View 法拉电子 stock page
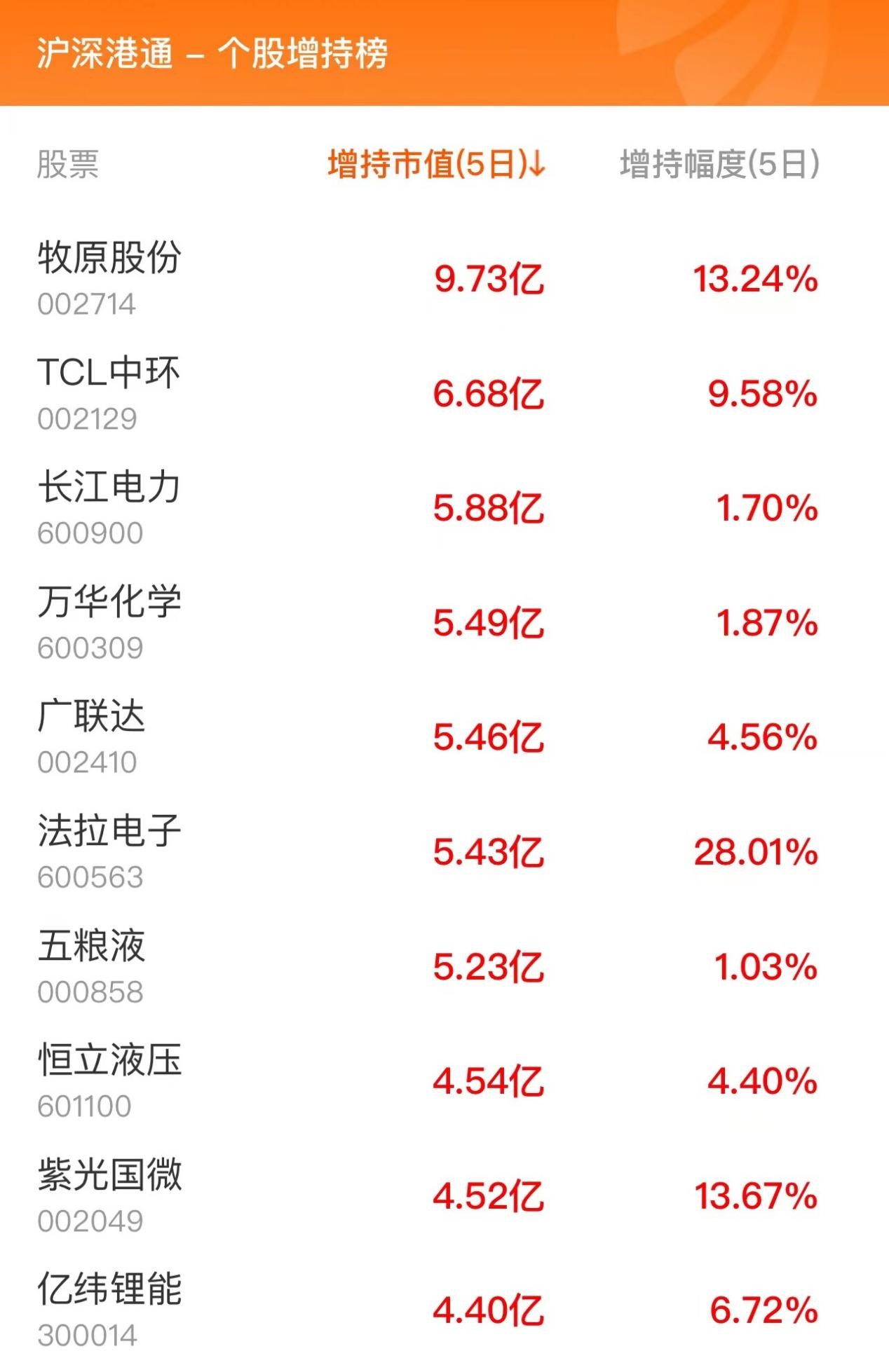 (109, 832)
